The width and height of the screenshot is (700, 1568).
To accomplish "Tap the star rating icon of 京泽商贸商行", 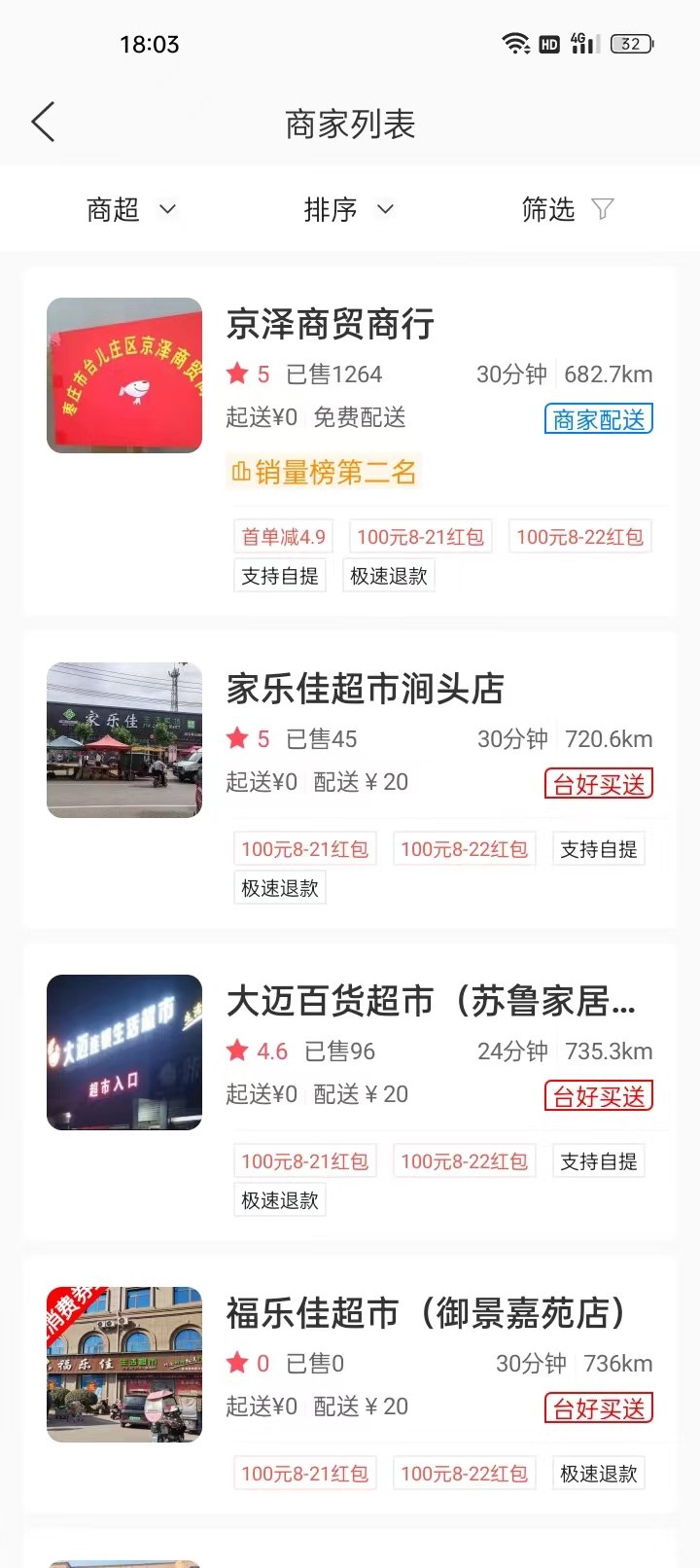I will tap(238, 374).
